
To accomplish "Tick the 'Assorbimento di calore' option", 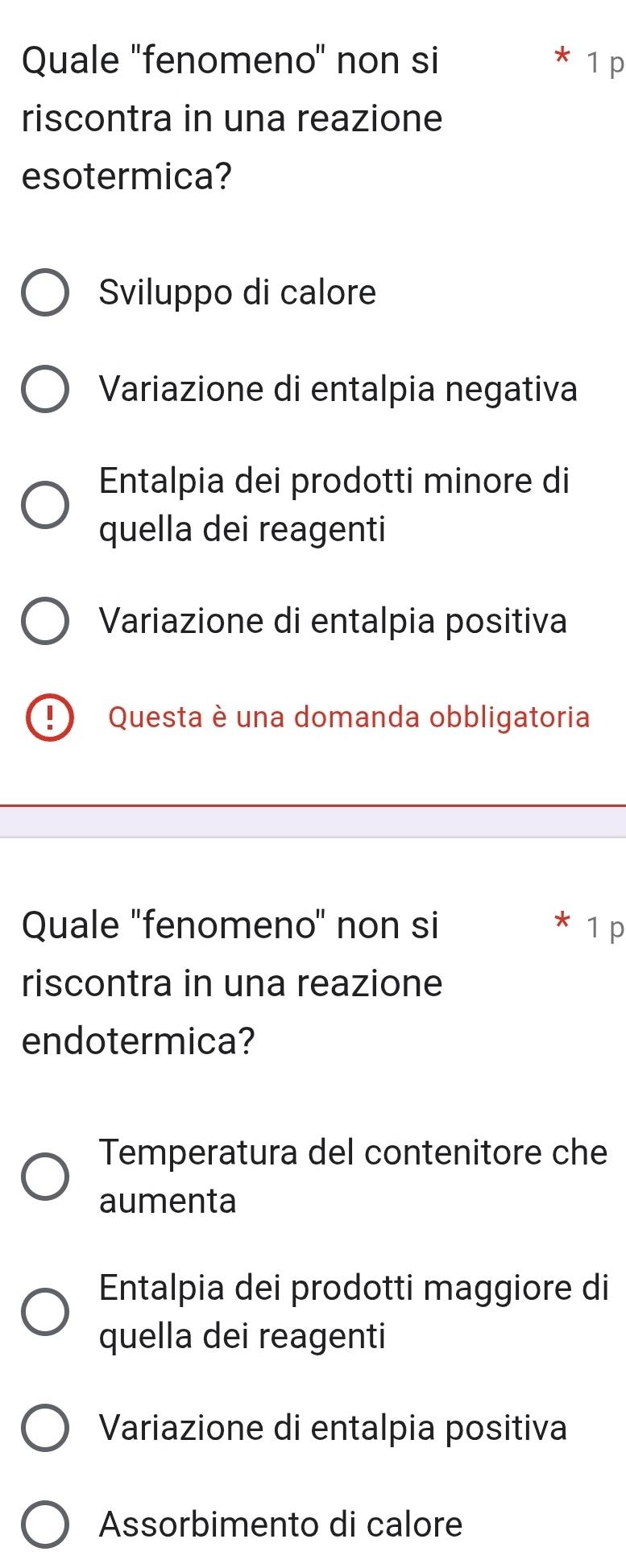I will [44, 1525].
